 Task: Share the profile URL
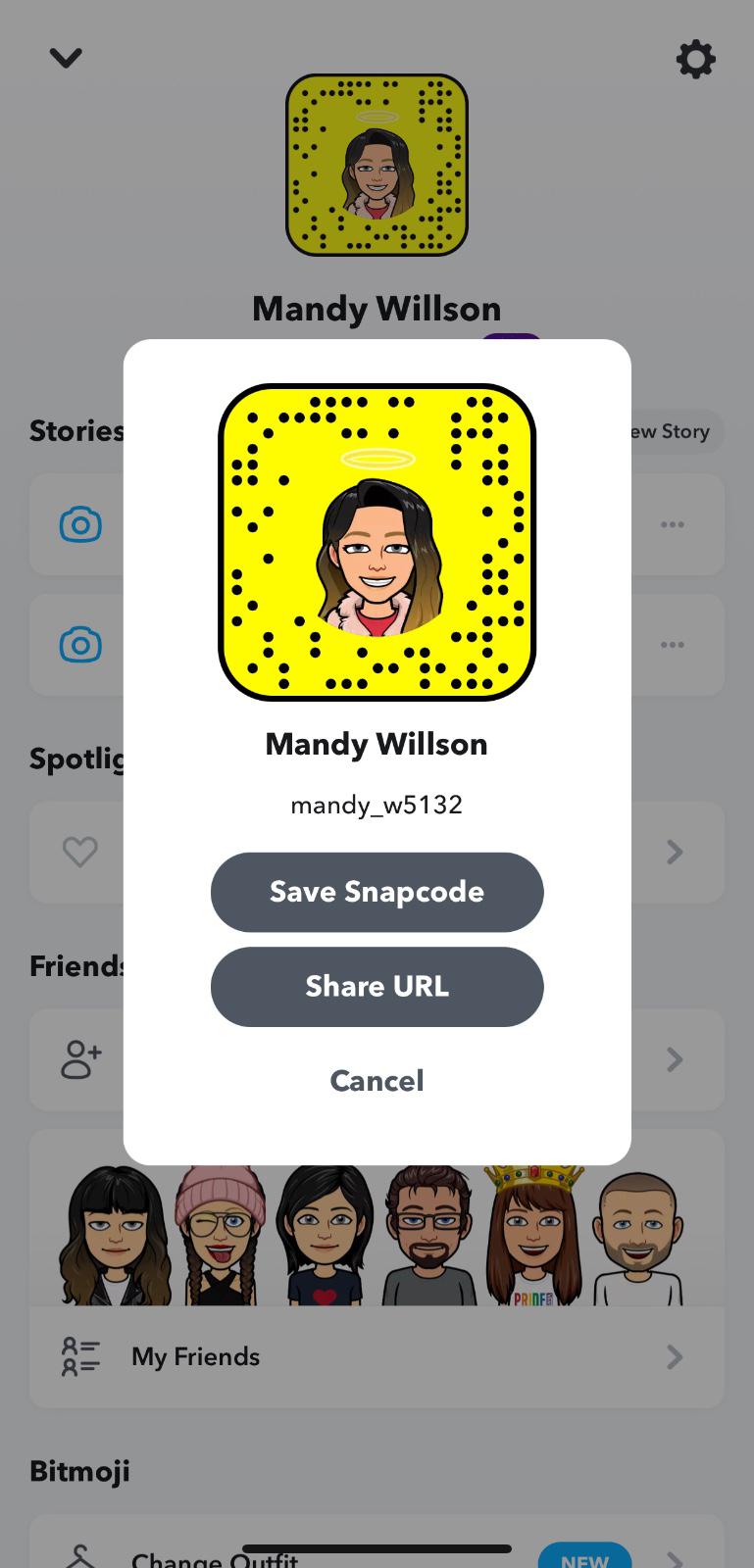pyautogui.click(x=377, y=986)
